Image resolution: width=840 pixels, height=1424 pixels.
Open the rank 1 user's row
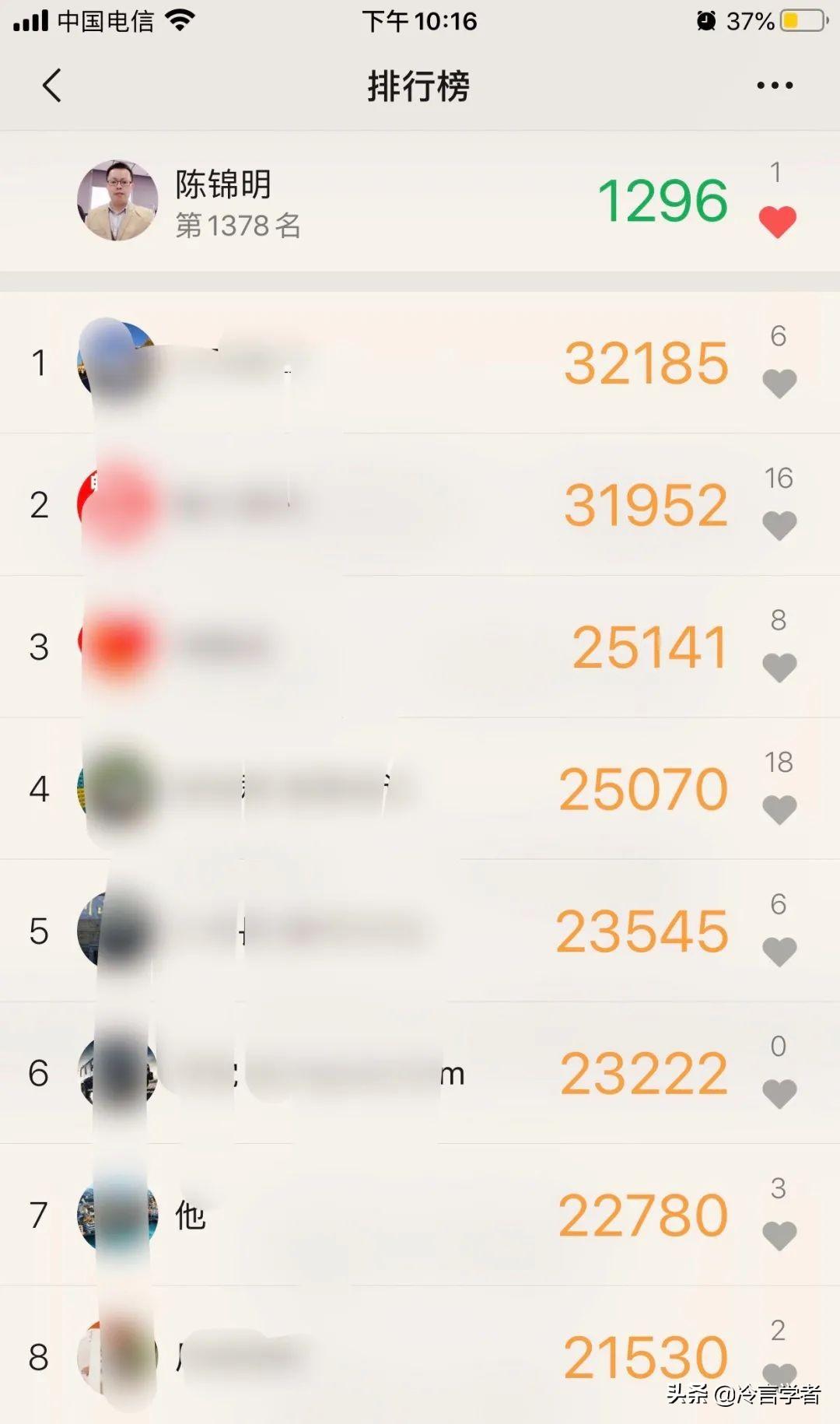click(x=350, y=363)
